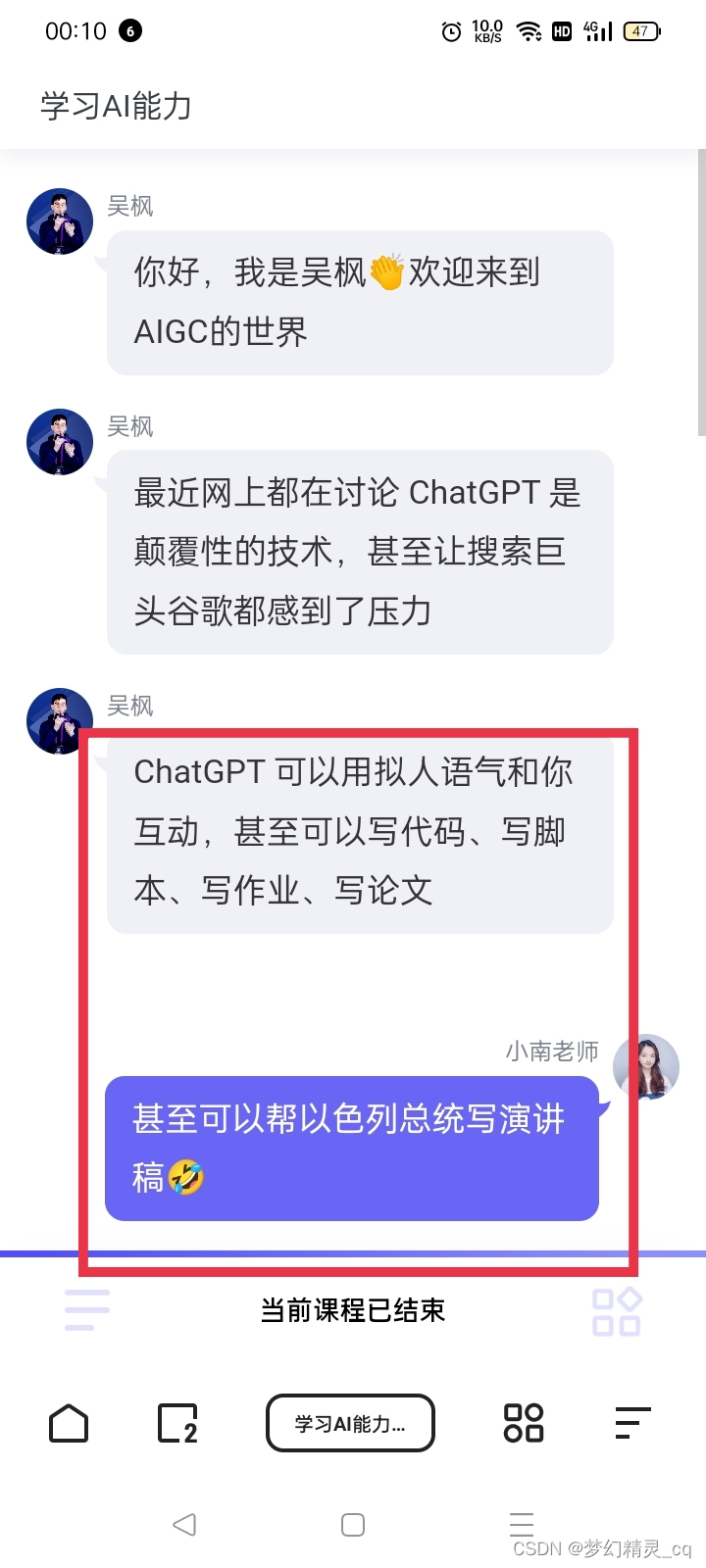Open the sort lines icon at bottom corner
The image size is (706, 1568).
pyautogui.click(x=631, y=1423)
